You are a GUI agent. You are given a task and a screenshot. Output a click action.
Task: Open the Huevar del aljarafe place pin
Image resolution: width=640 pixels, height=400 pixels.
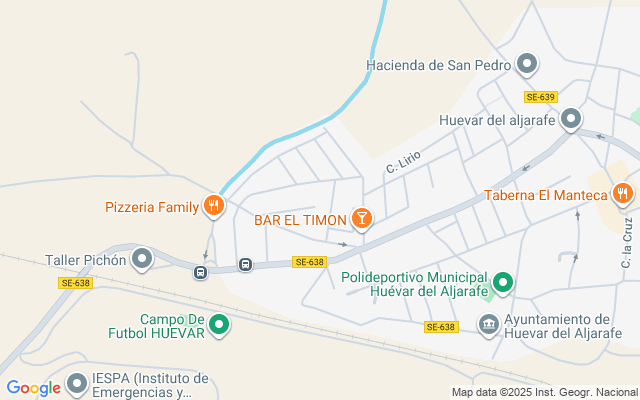pyautogui.click(x=571, y=120)
